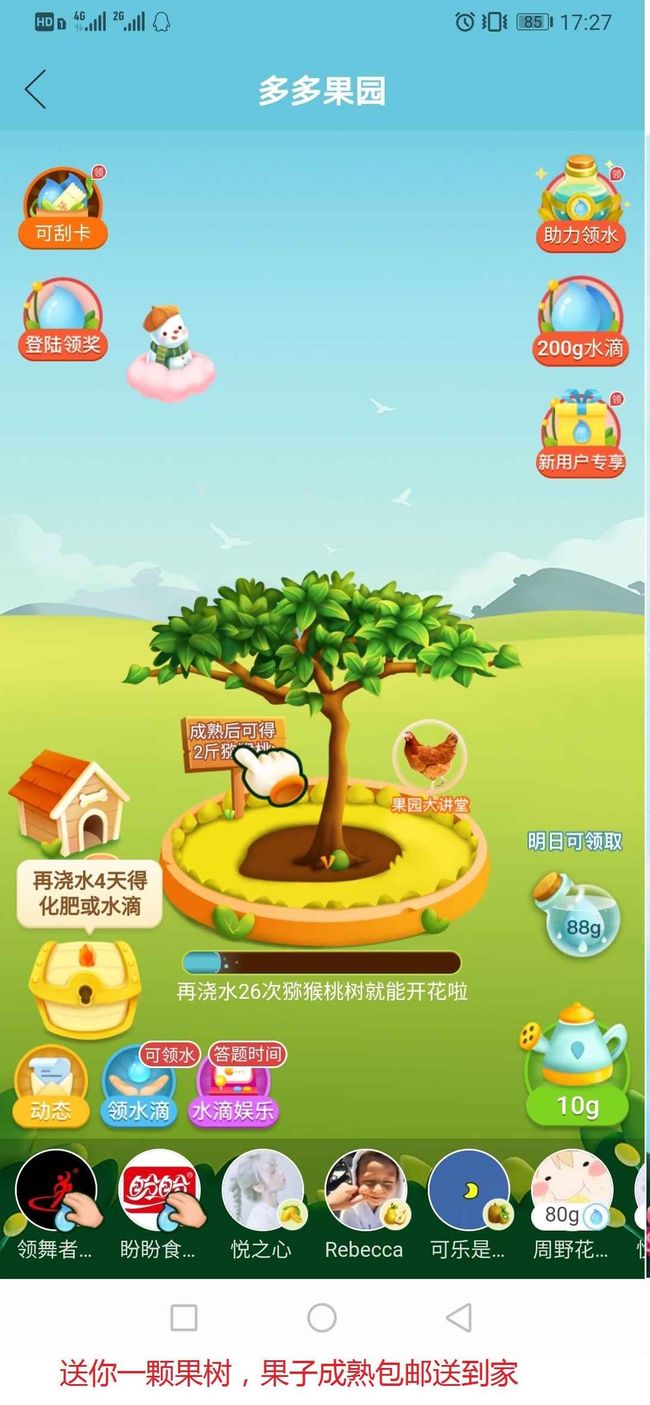Visit Rebecca's orchard

point(365,1205)
